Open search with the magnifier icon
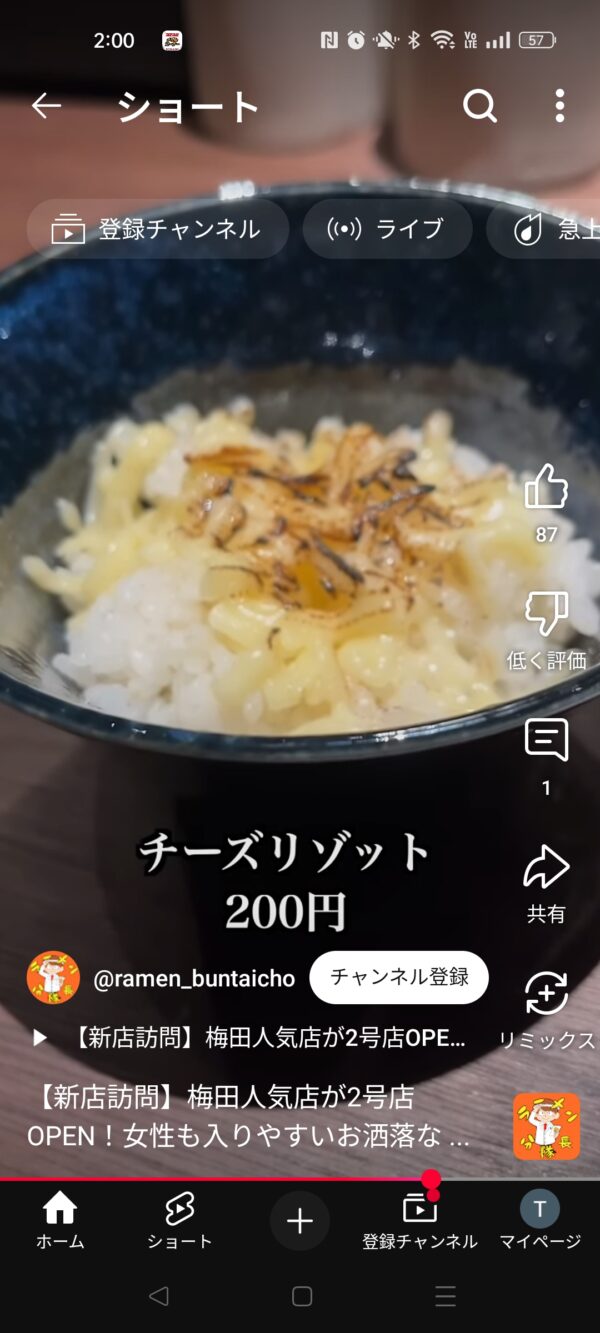 click(x=480, y=106)
